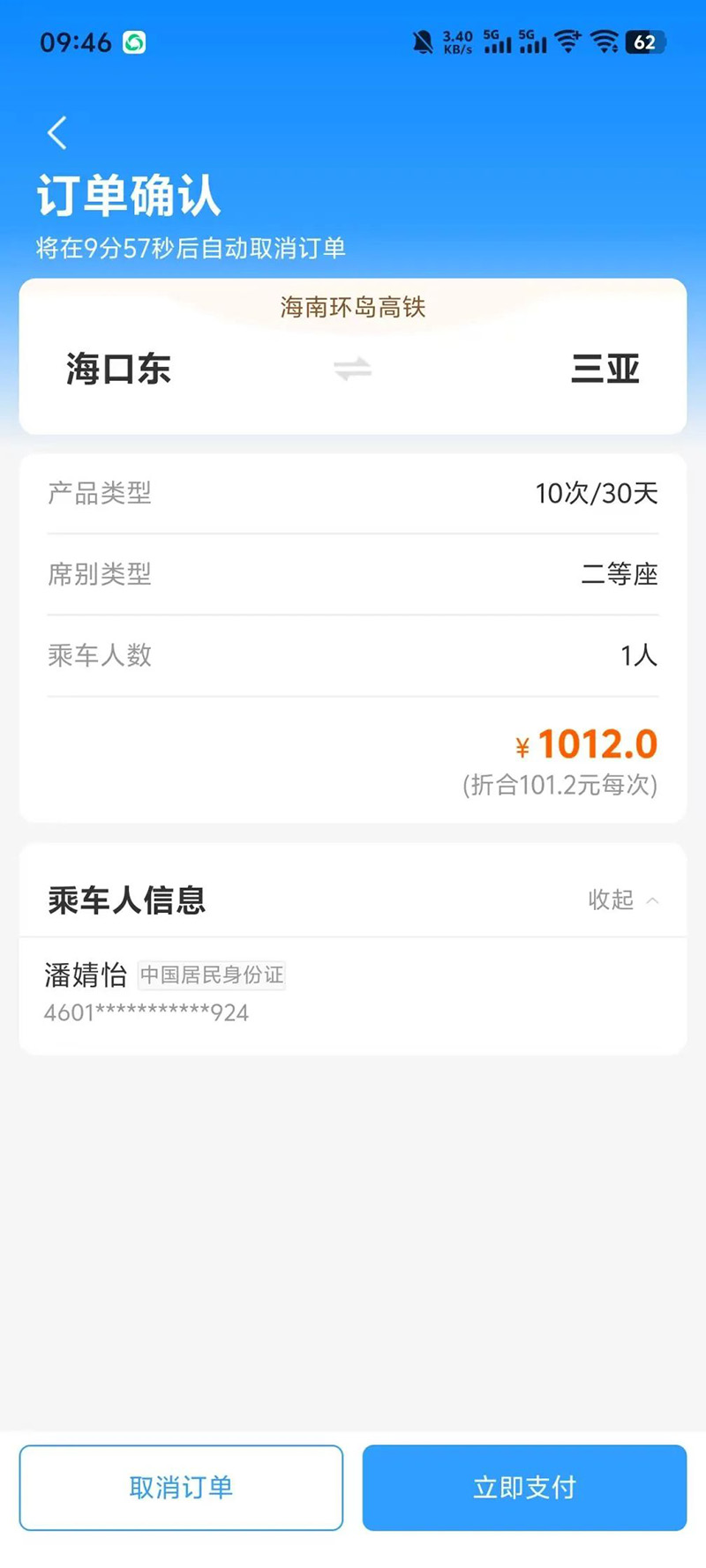The width and height of the screenshot is (706, 1568).
Task: Pay now with 立即支付 button
Action: point(524,1488)
